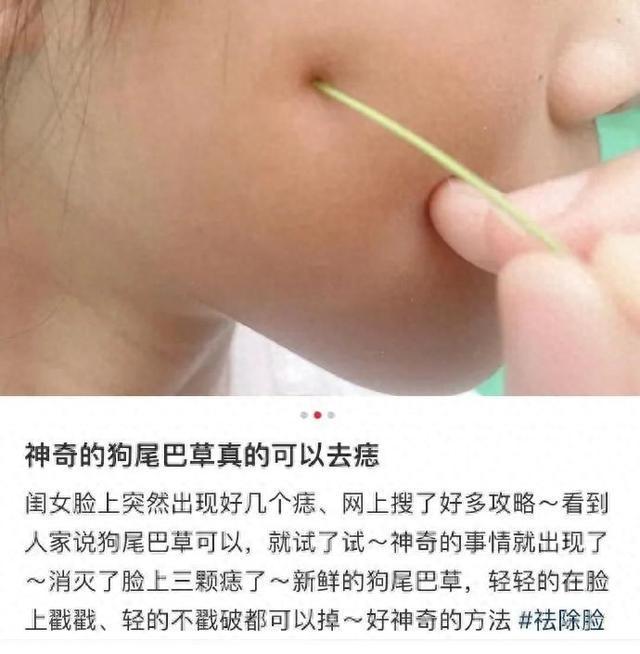Tap the image carousel page indicator dots

point(317,414)
